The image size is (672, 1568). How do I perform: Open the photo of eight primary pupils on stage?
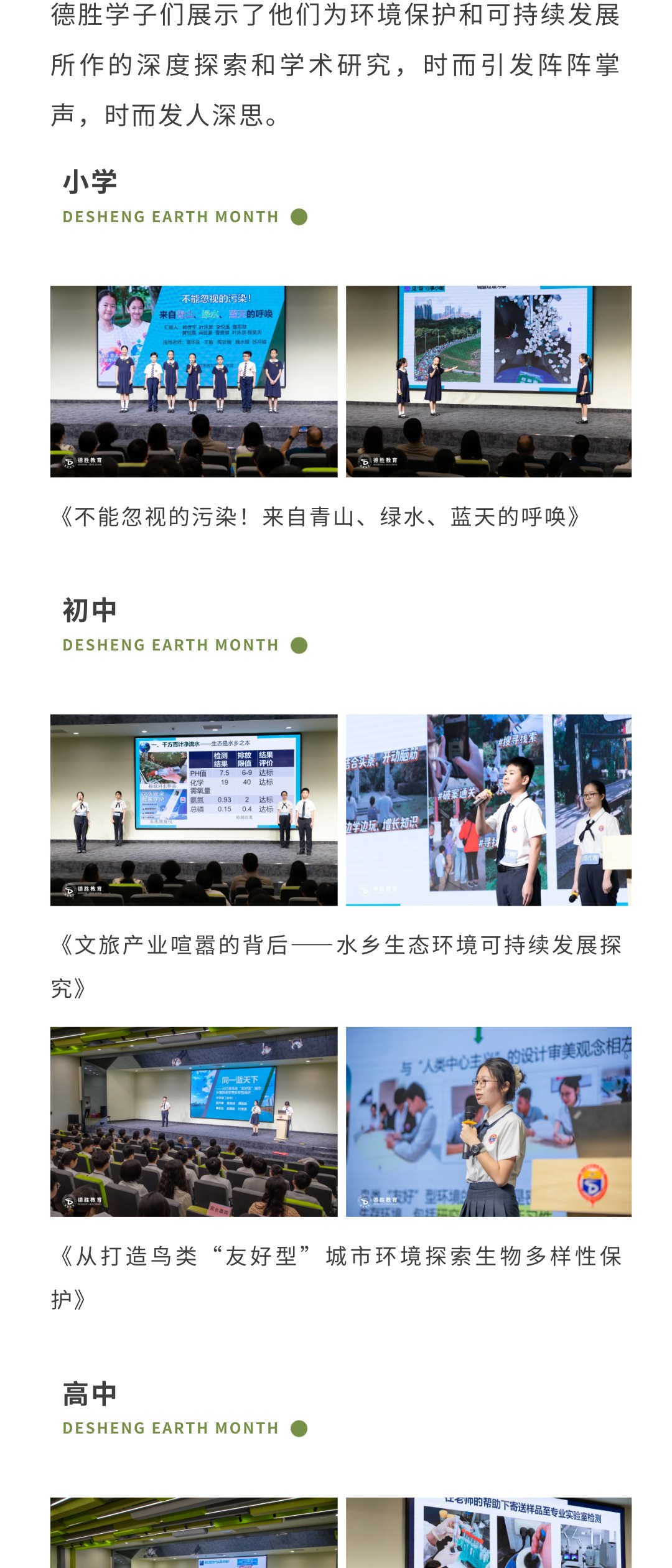click(194, 381)
